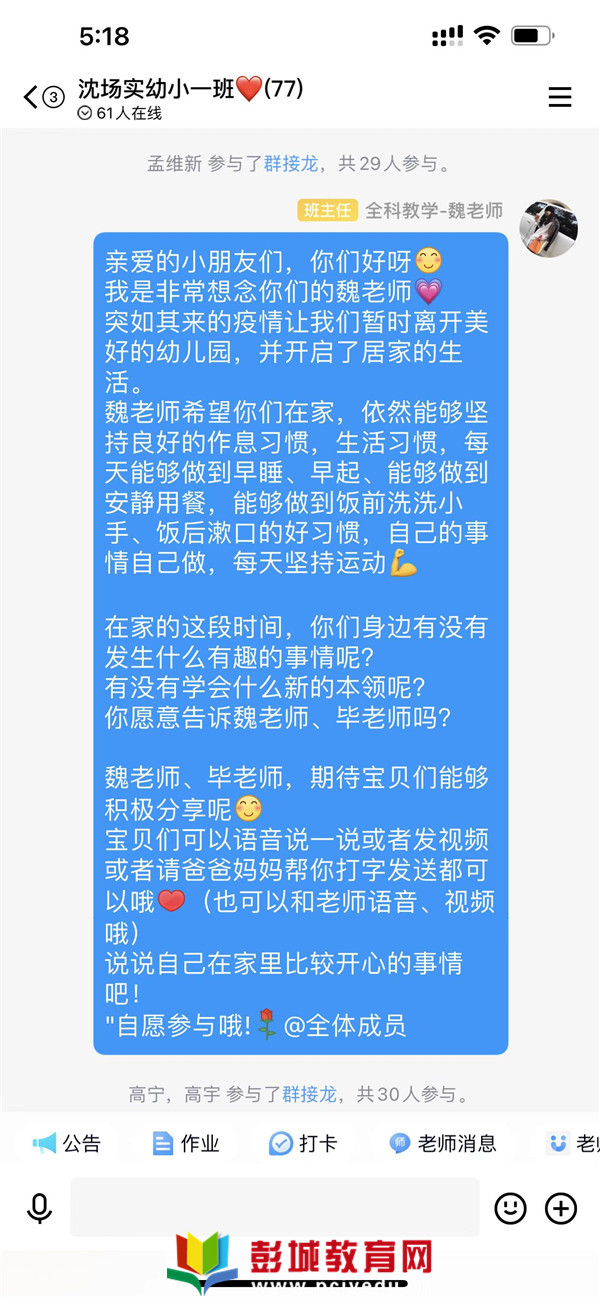Open 群接龙 link joined by 孟维新
Viewport: 600px width, 1298px height.
tap(290, 165)
